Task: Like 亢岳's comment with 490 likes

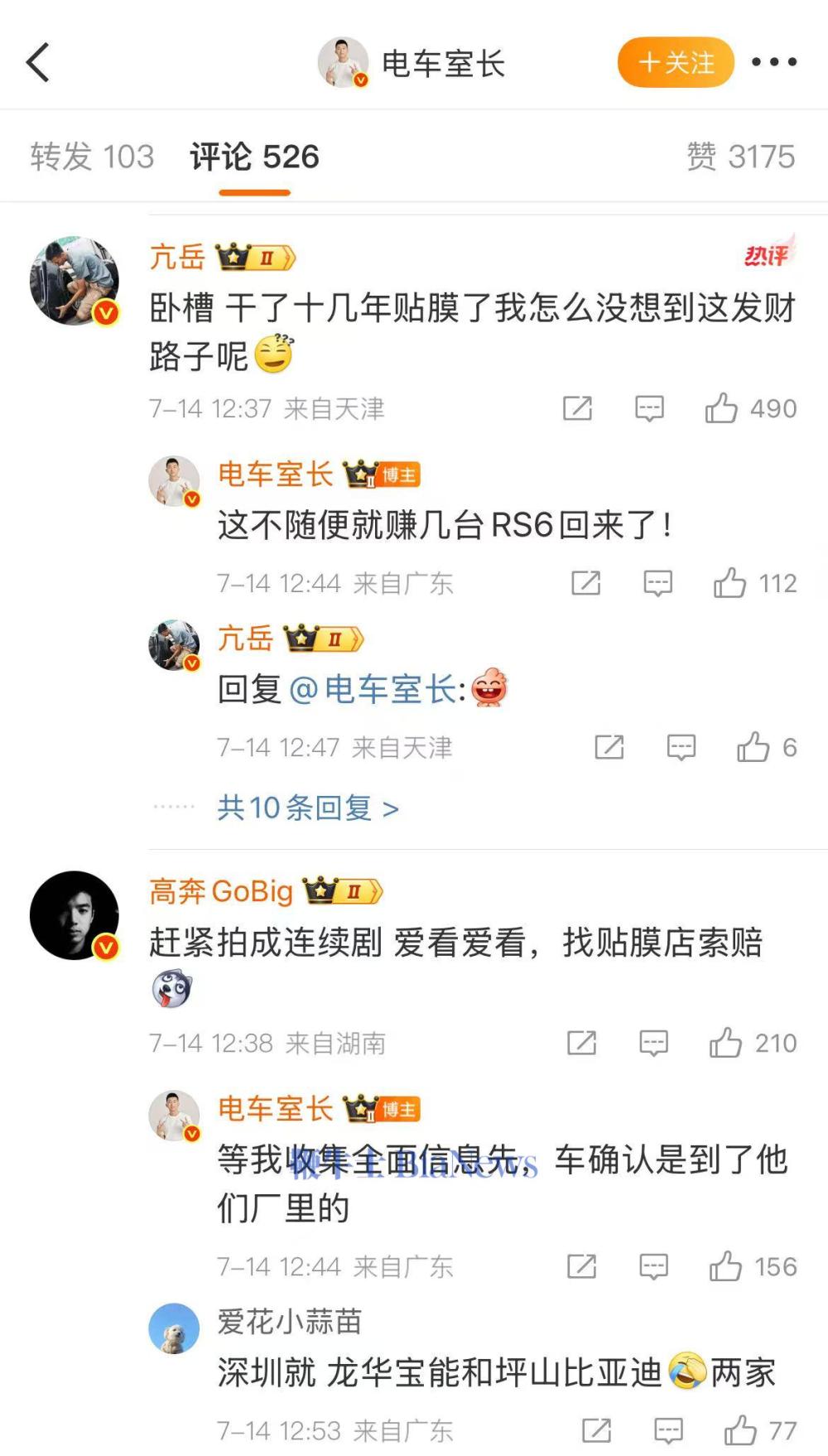Action: (x=721, y=408)
